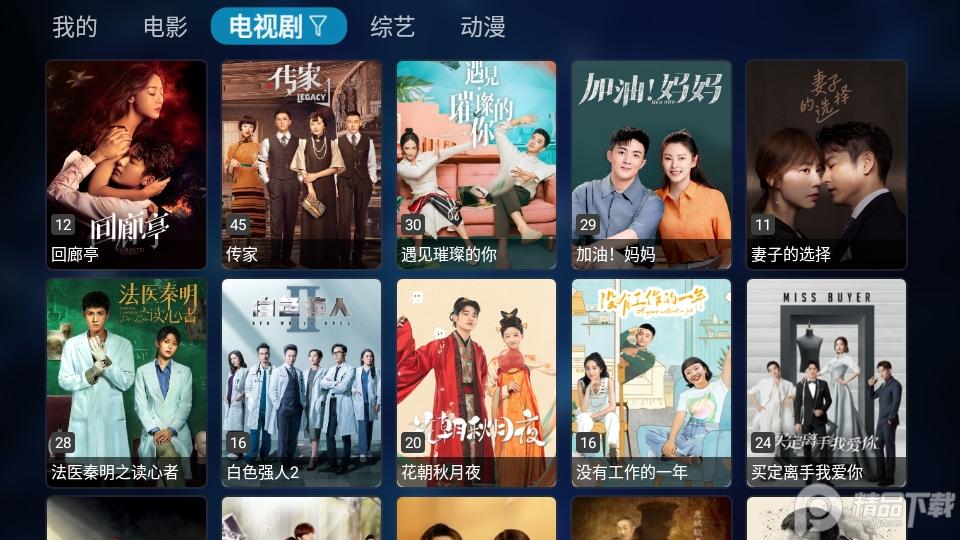Go to the 动漫 tab
960x540 pixels.
click(x=483, y=27)
